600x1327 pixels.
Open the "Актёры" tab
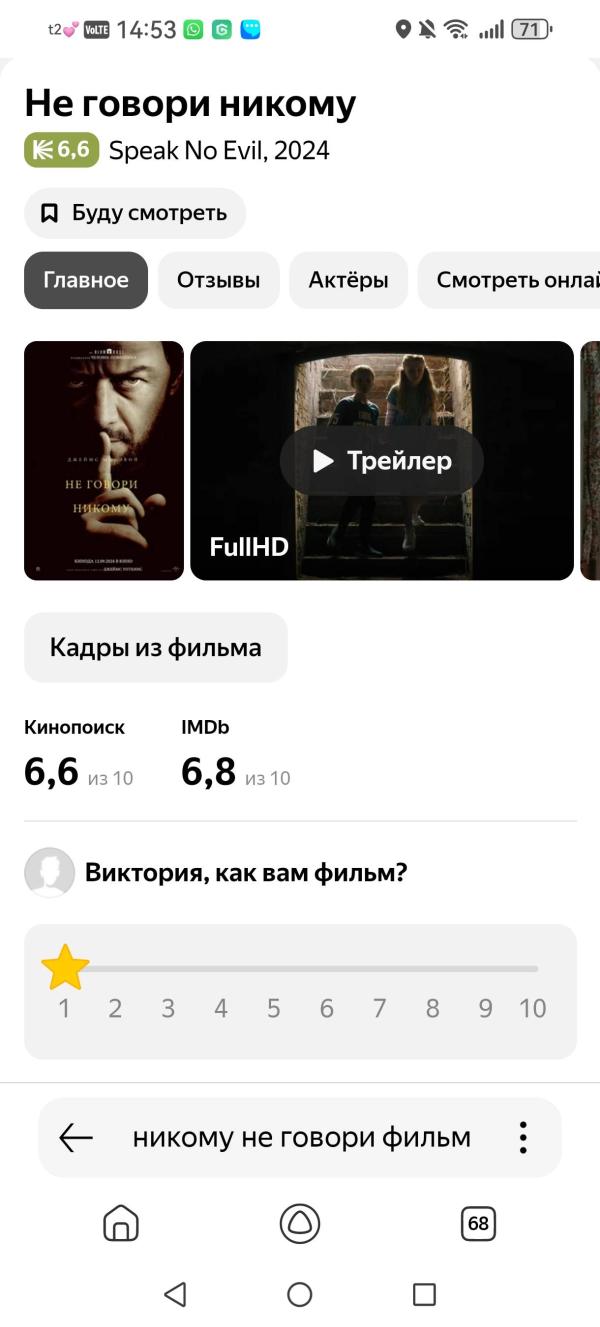[x=348, y=280]
